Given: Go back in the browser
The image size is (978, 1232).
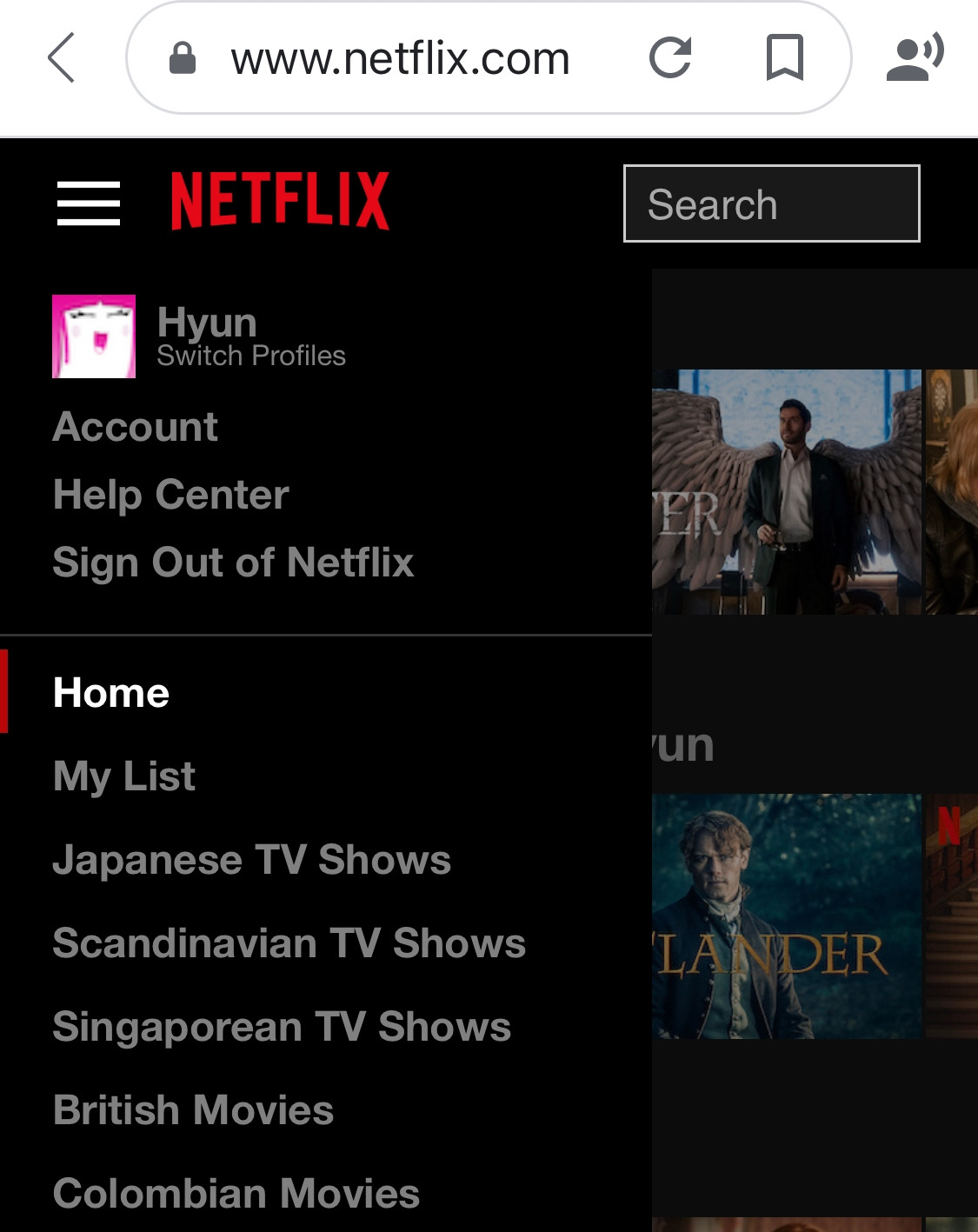Looking at the screenshot, I should click(x=61, y=58).
